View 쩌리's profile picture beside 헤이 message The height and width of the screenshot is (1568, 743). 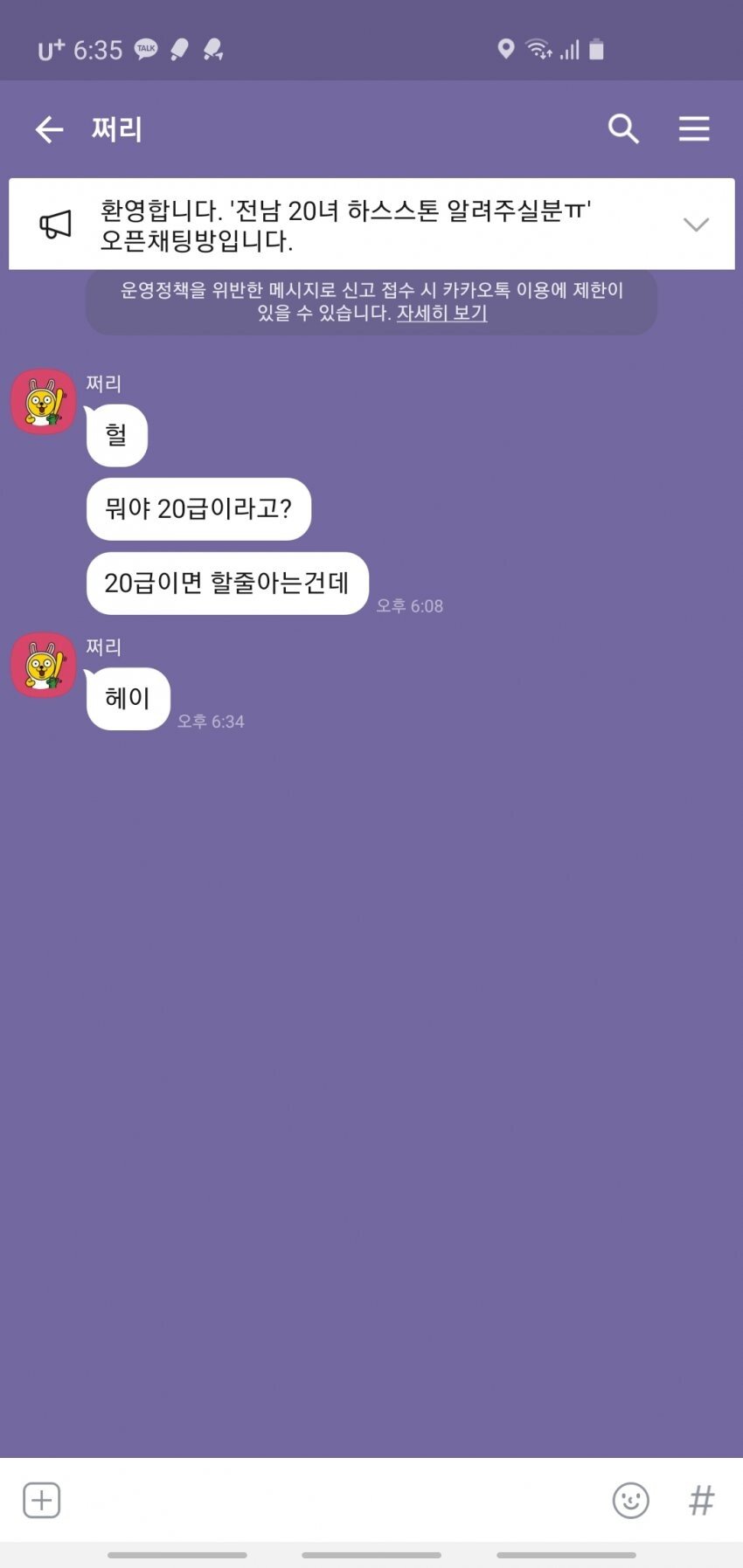coord(44,667)
